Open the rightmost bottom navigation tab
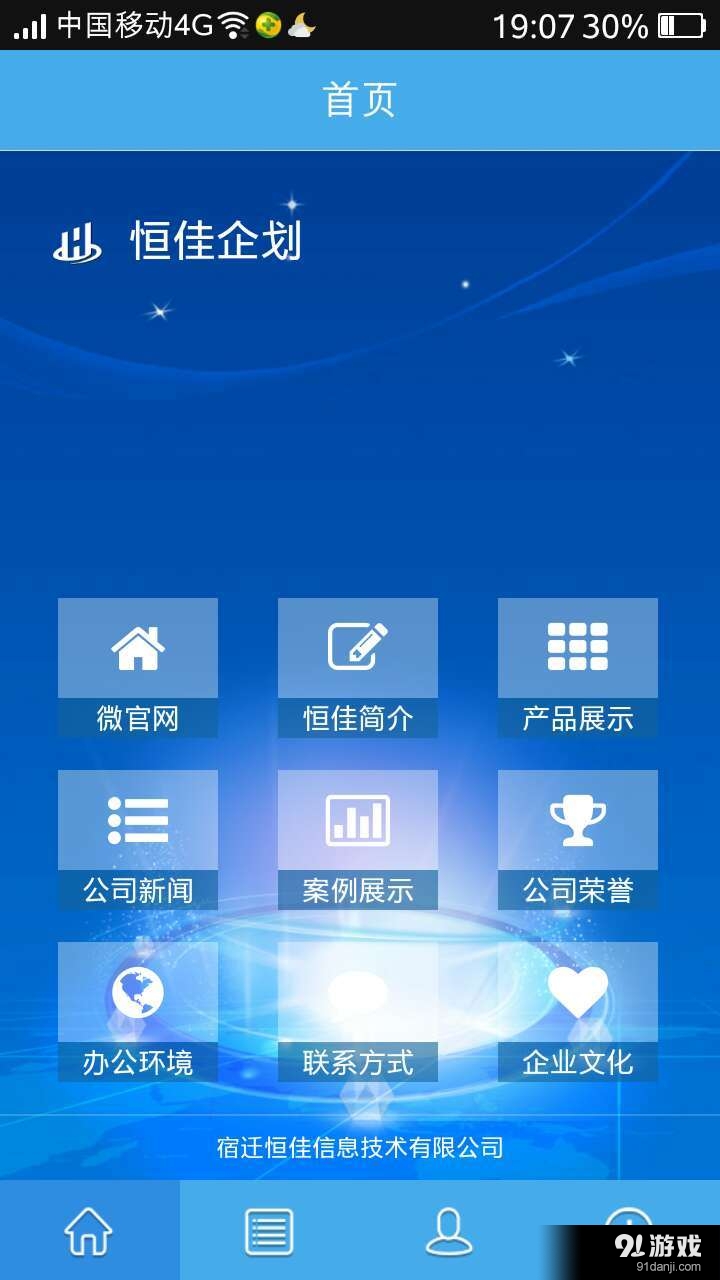This screenshot has height=1280, width=720. click(630, 1230)
